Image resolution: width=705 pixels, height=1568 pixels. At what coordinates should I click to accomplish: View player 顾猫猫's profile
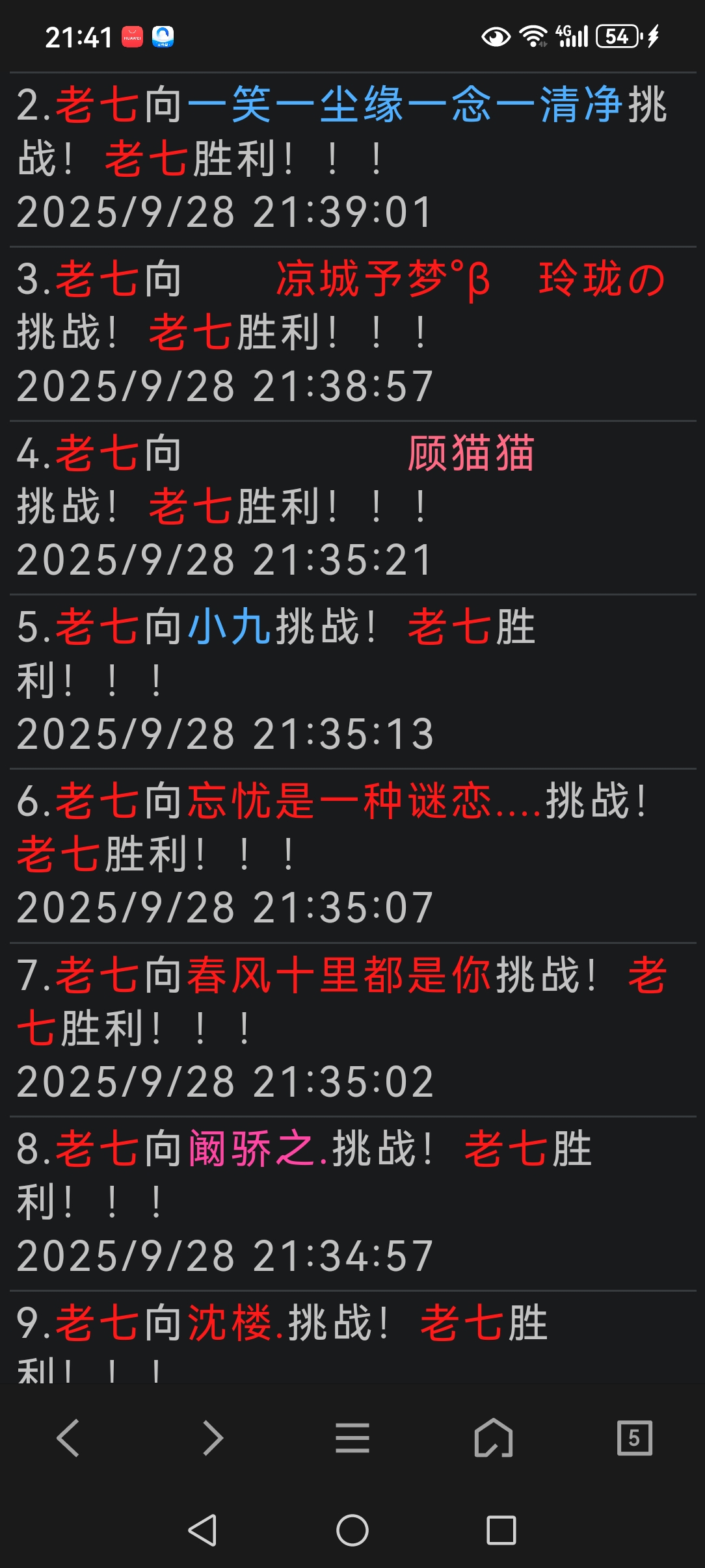pos(471,454)
